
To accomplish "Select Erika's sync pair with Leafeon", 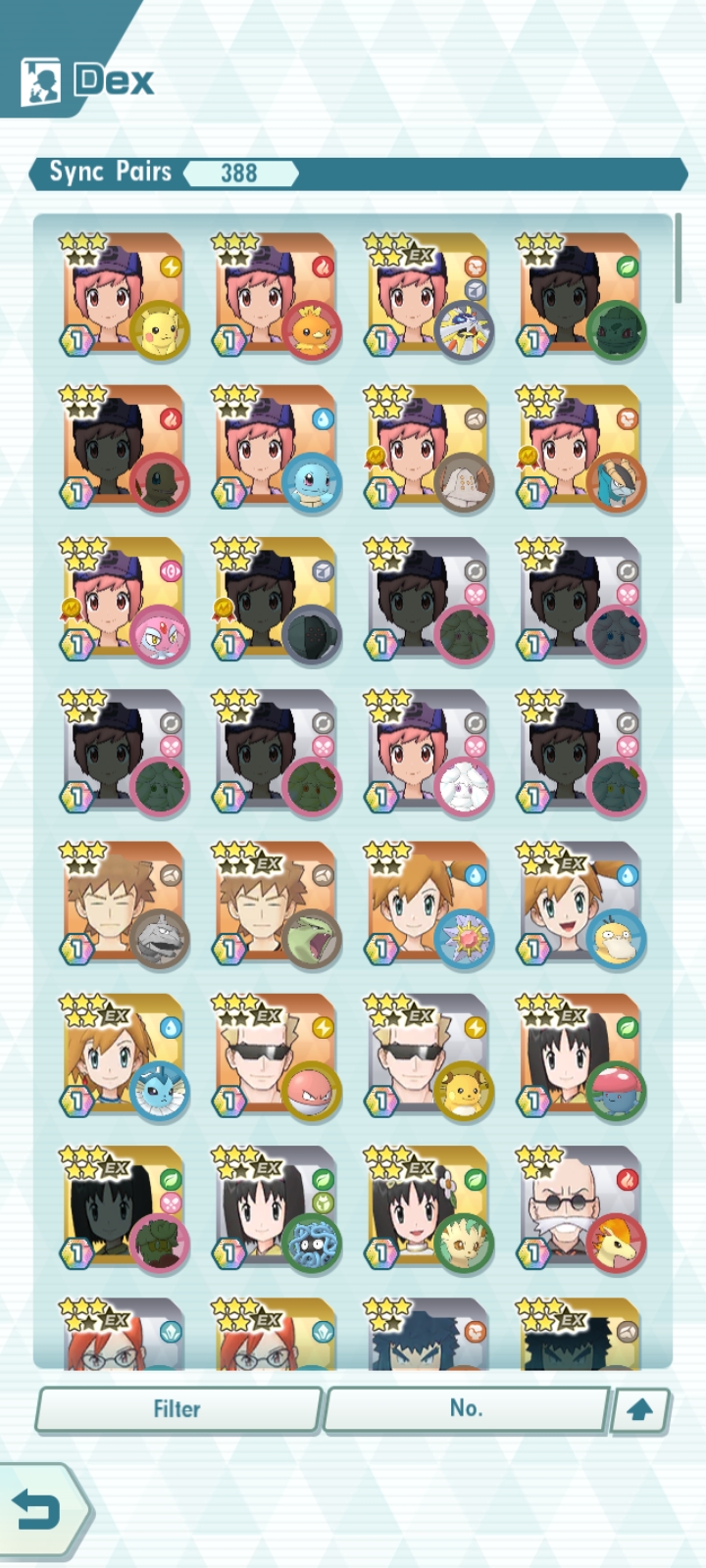I will coord(429,1207).
